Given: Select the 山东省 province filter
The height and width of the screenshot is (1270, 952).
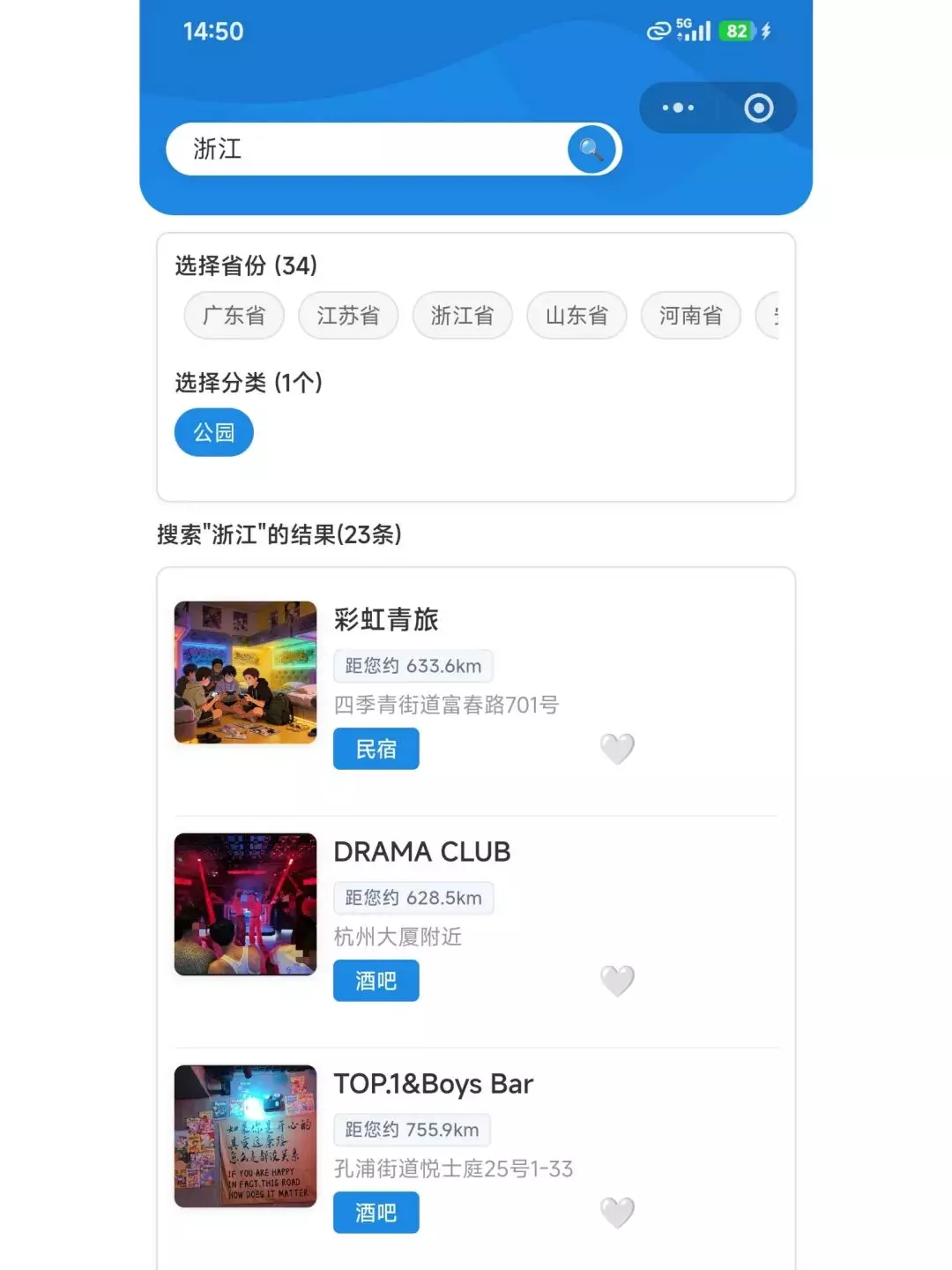Looking at the screenshot, I should 576,316.
